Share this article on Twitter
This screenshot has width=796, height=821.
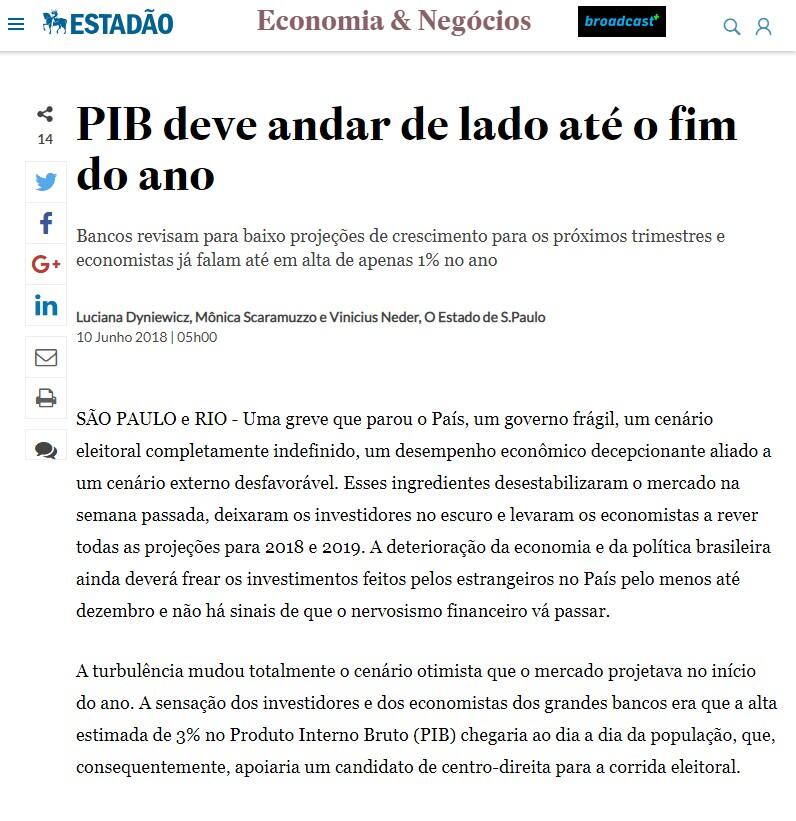click(46, 182)
